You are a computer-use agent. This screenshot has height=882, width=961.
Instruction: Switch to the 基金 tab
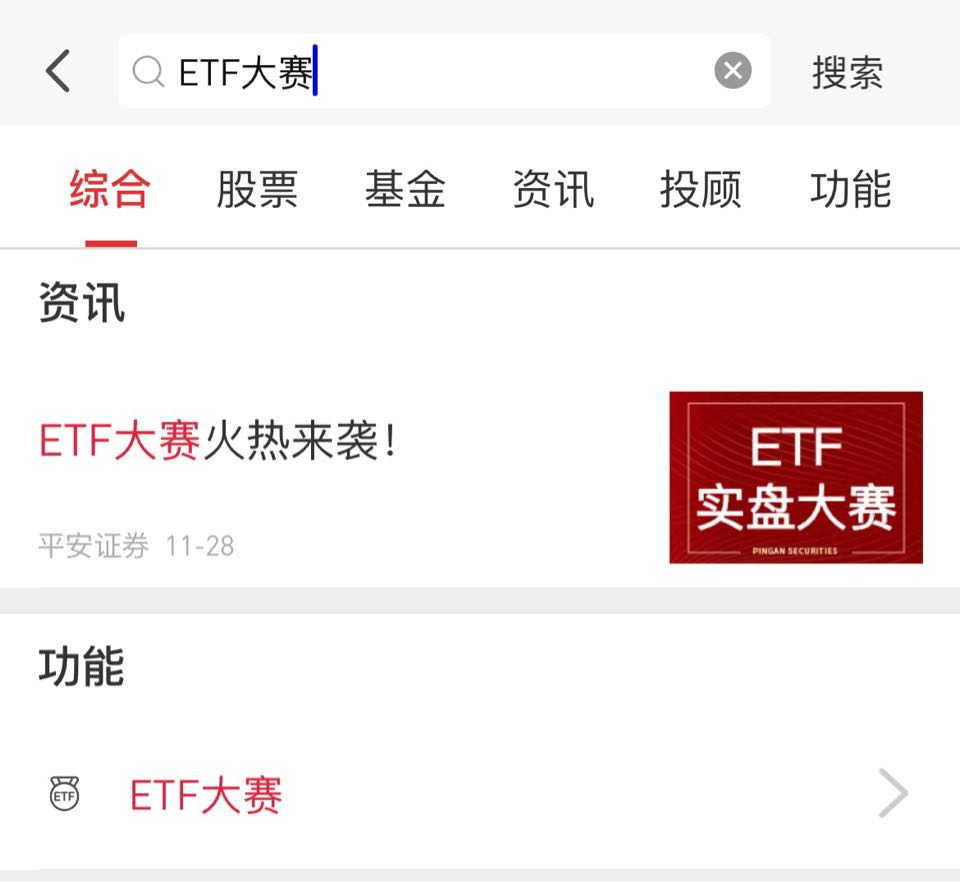[405, 190]
